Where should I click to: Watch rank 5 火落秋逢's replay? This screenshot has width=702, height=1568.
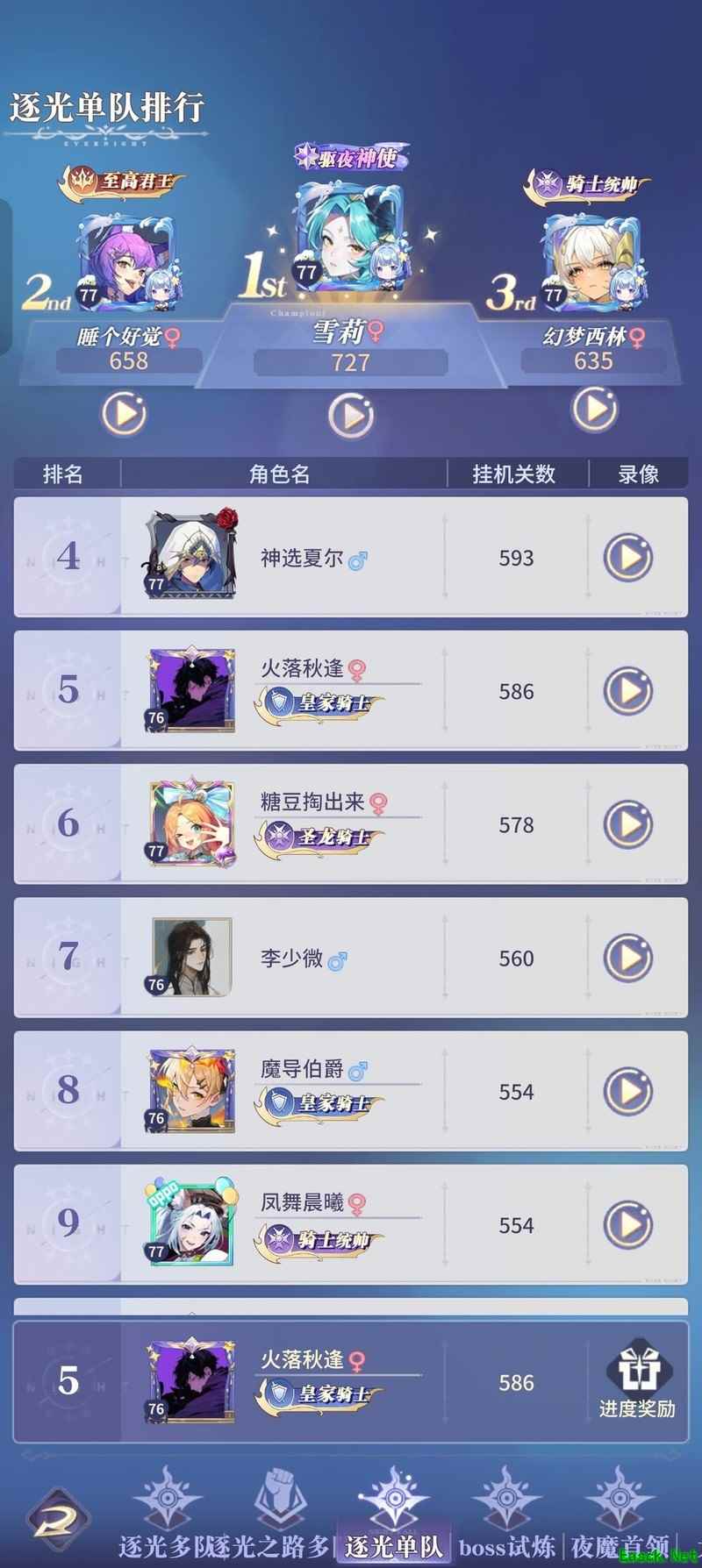(x=627, y=691)
